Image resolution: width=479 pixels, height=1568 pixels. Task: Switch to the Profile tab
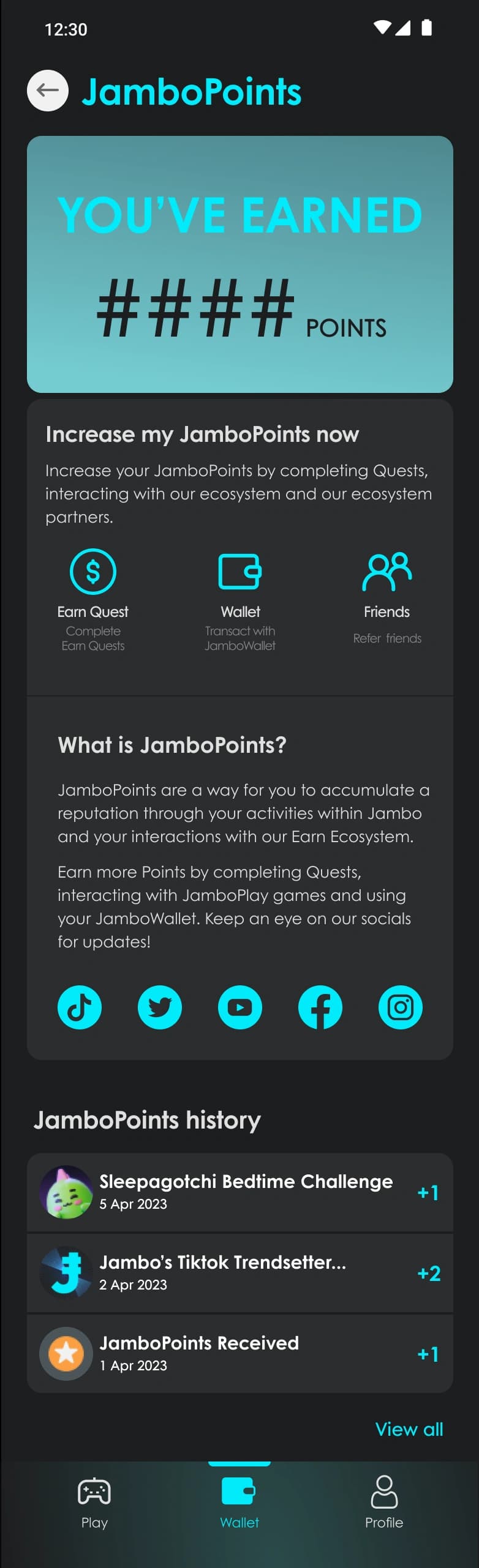[x=384, y=1503]
